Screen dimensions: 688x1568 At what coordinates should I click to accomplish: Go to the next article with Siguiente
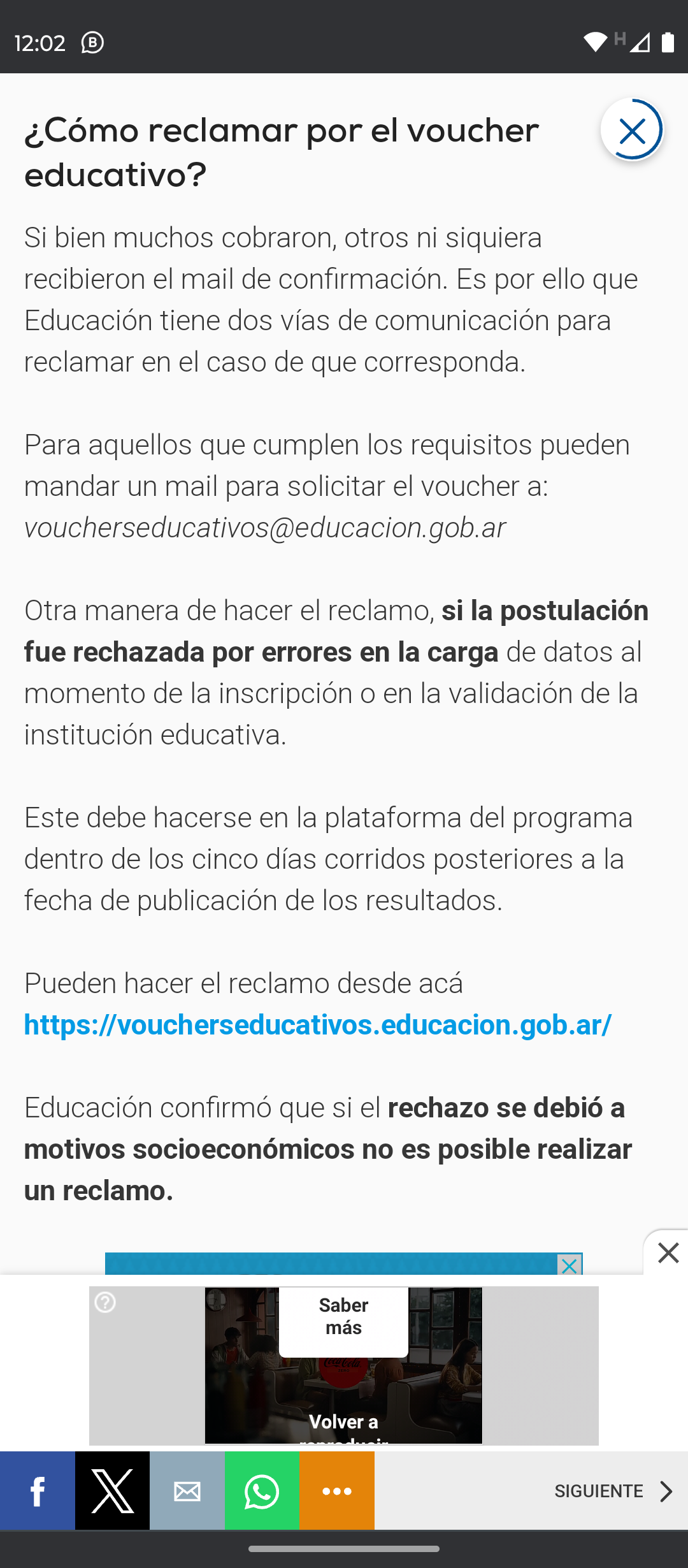pyautogui.click(x=612, y=1492)
